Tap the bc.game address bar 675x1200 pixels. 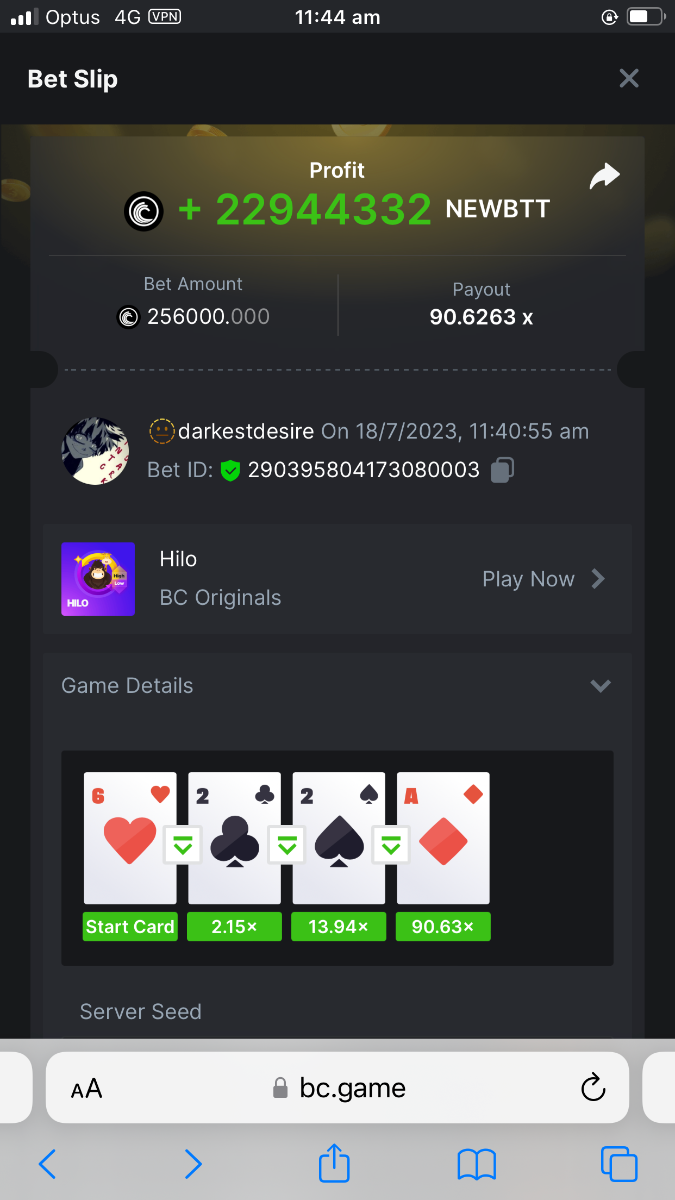click(340, 1088)
